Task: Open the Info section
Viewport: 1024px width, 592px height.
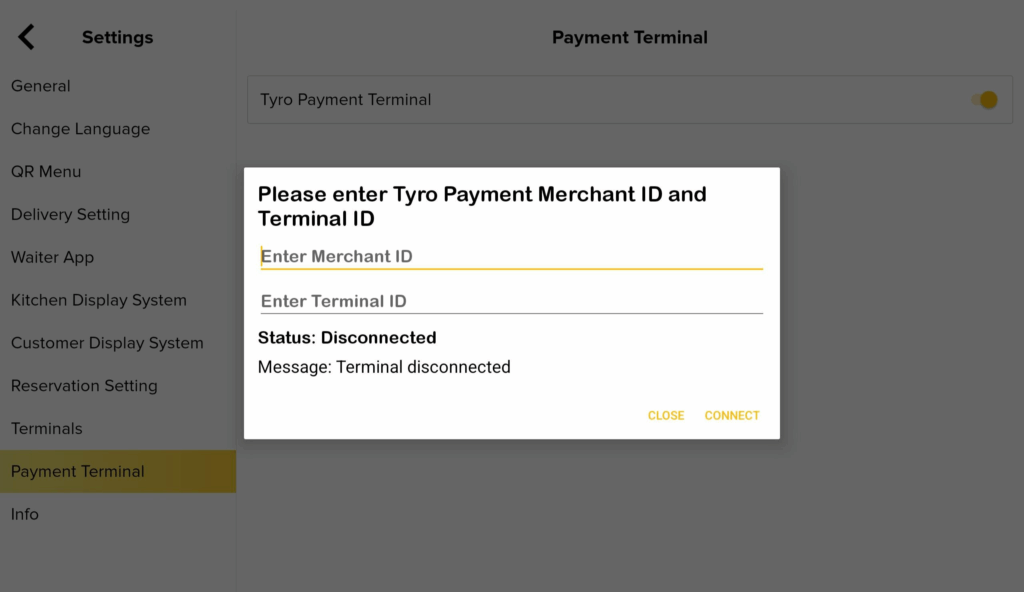Action: tap(25, 514)
